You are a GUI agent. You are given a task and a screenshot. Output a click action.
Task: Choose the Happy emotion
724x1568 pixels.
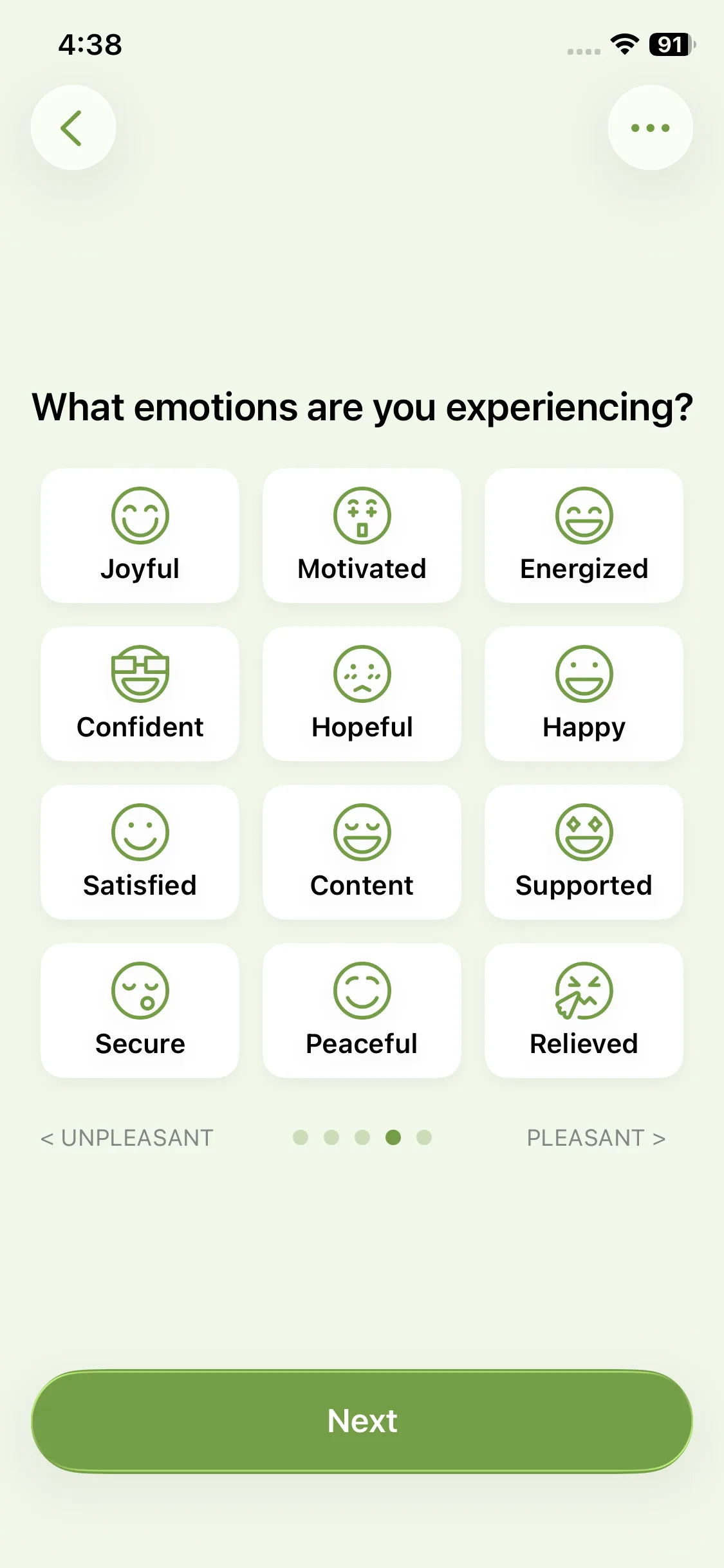click(584, 694)
